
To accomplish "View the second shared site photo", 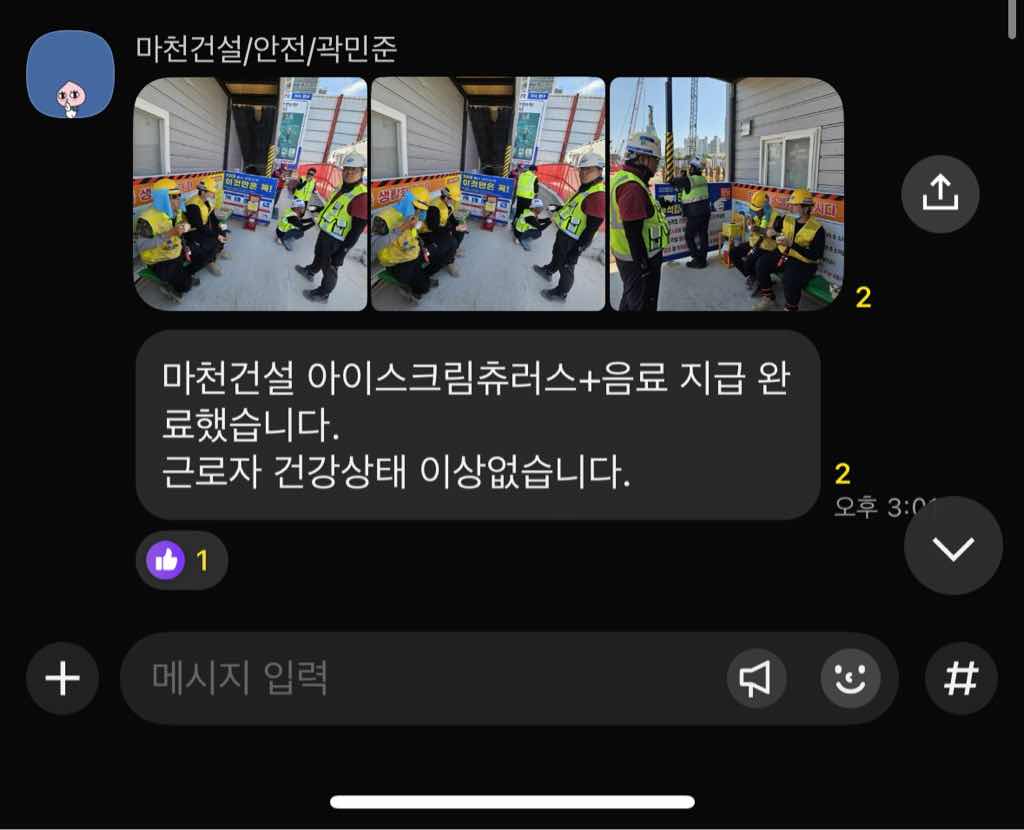I will [x=488, y=194].
